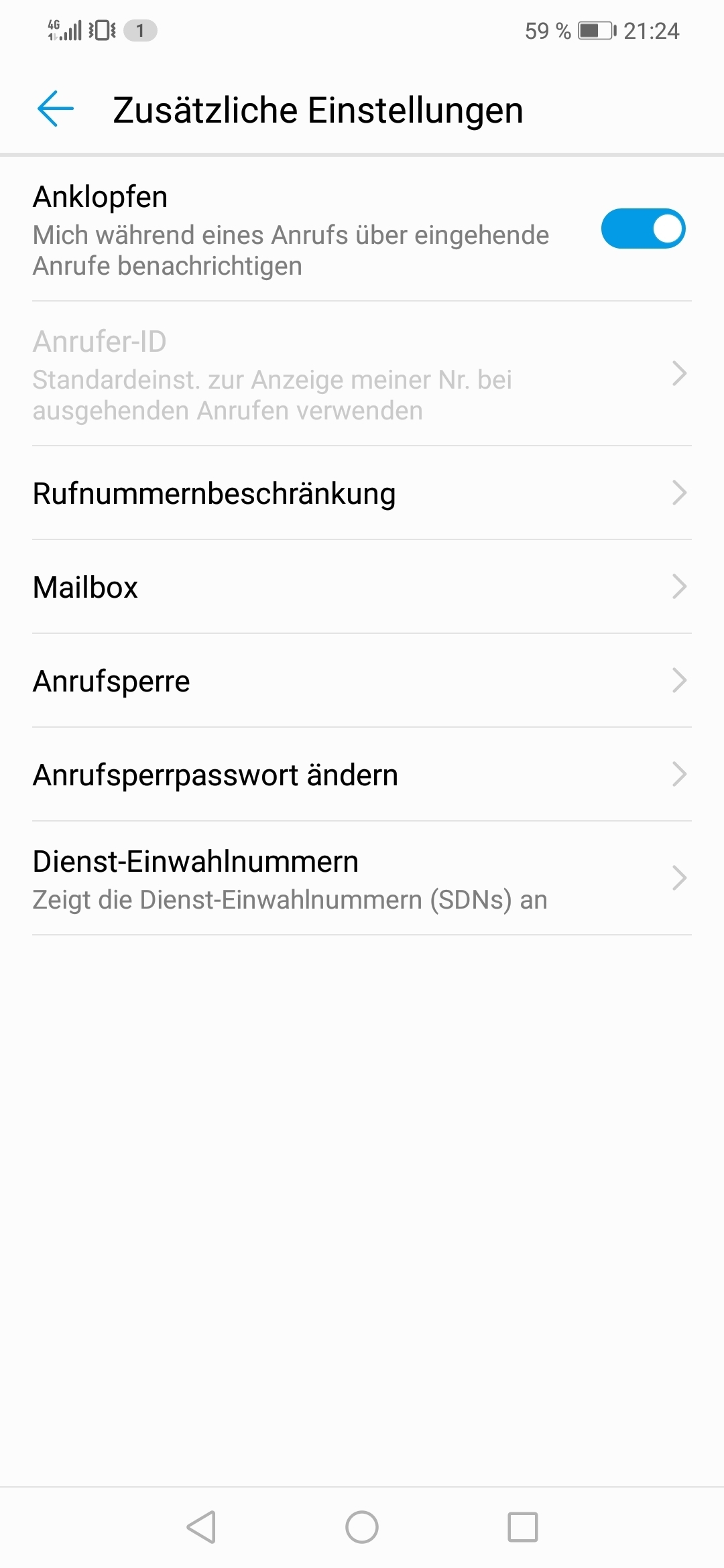Open recent apps via square button
The height and width of the screenshot is (1568, 724).
(x=523, y=1527)
